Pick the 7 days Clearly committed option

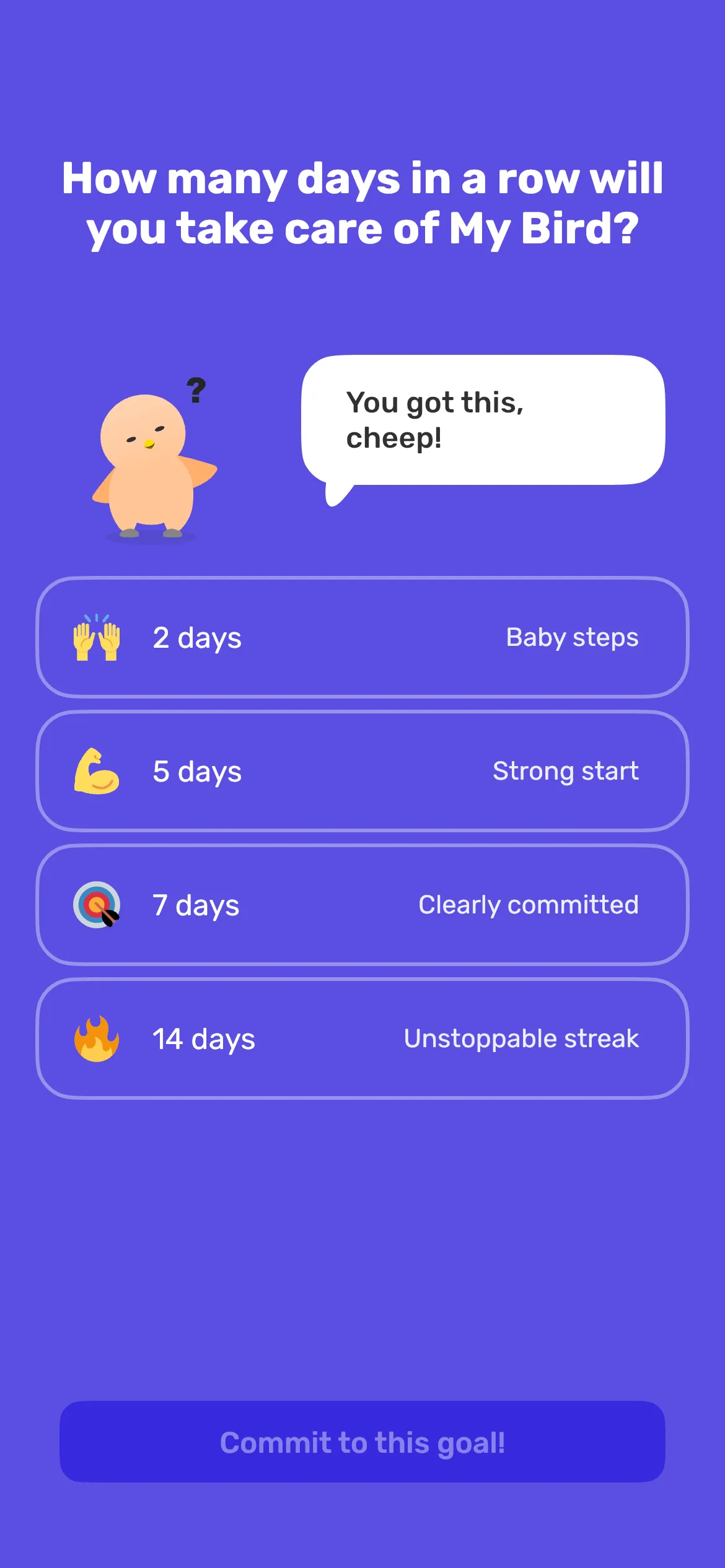click(x=362, y=905)
